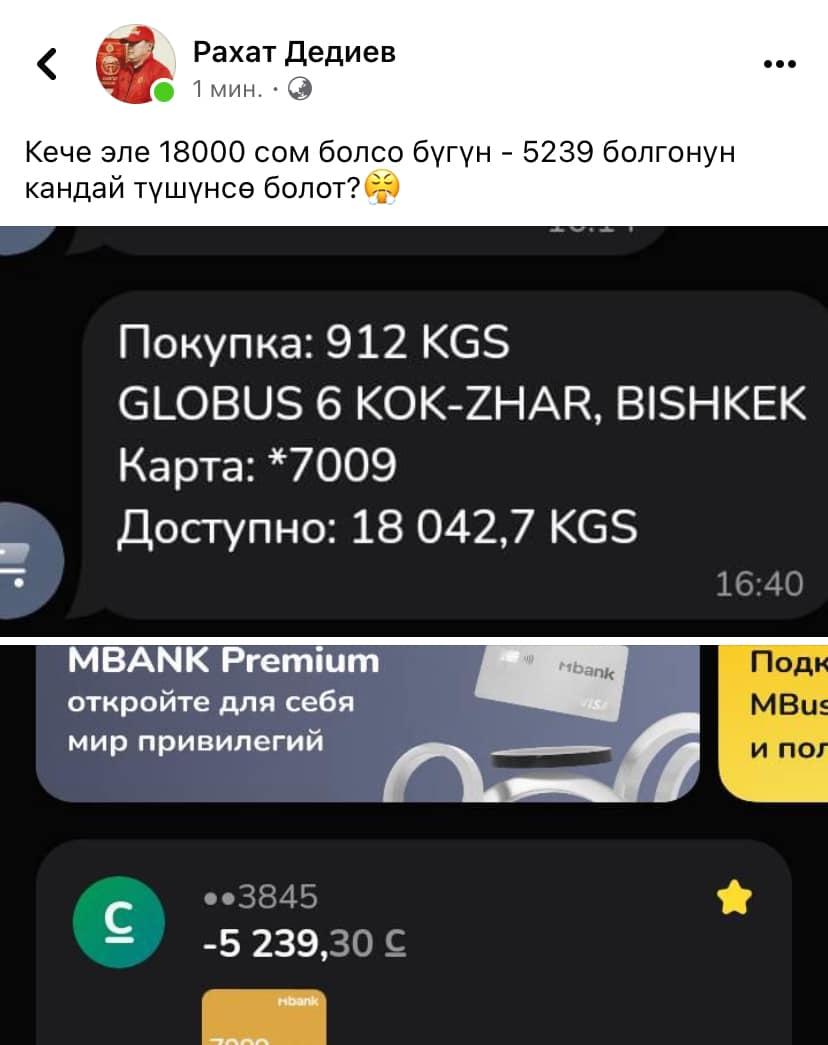This screenshot has height=1045, width=828.
Task: Open Рахат Дедиев's profile from his name
Action: coord(293,51)
